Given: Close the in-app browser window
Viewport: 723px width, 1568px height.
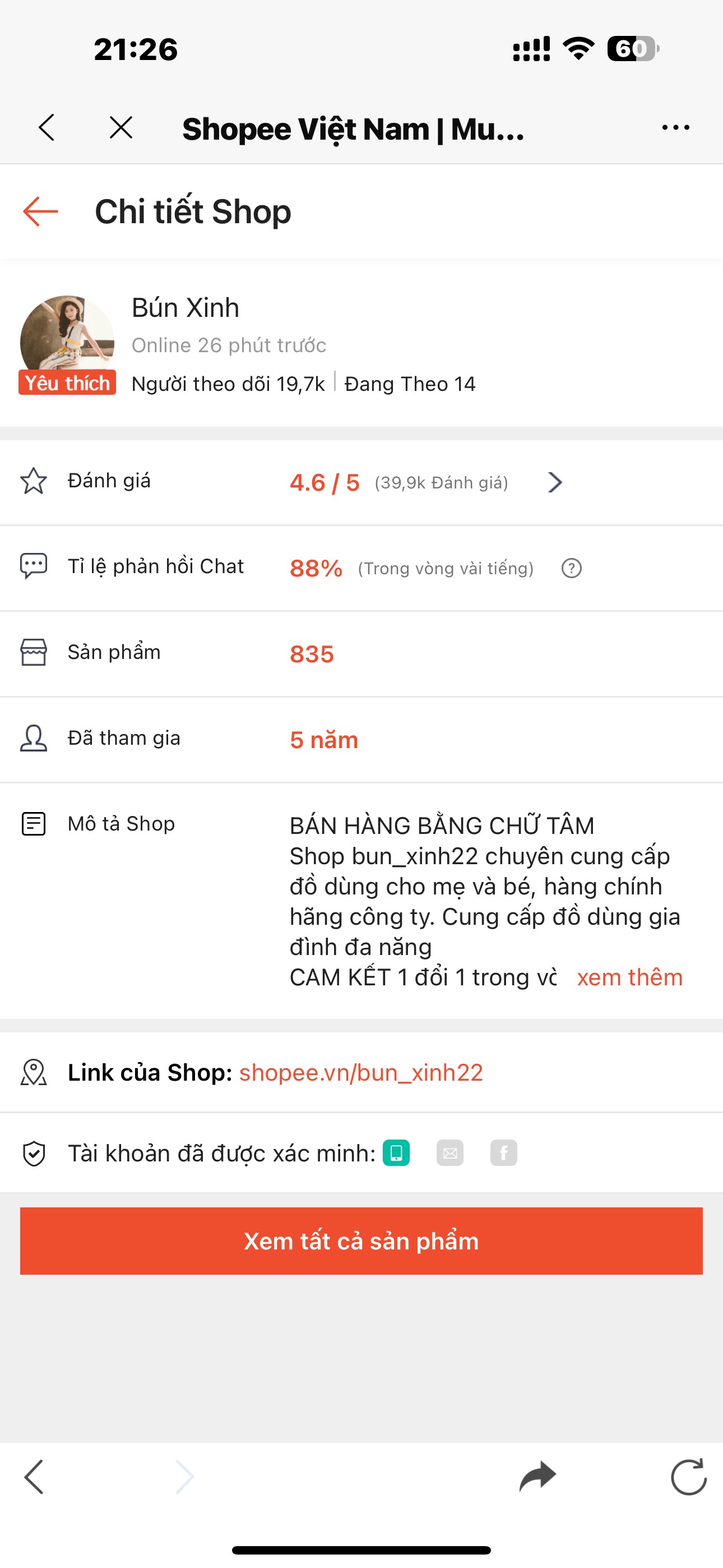Looking at the screenshot, I should pos(121,128).
